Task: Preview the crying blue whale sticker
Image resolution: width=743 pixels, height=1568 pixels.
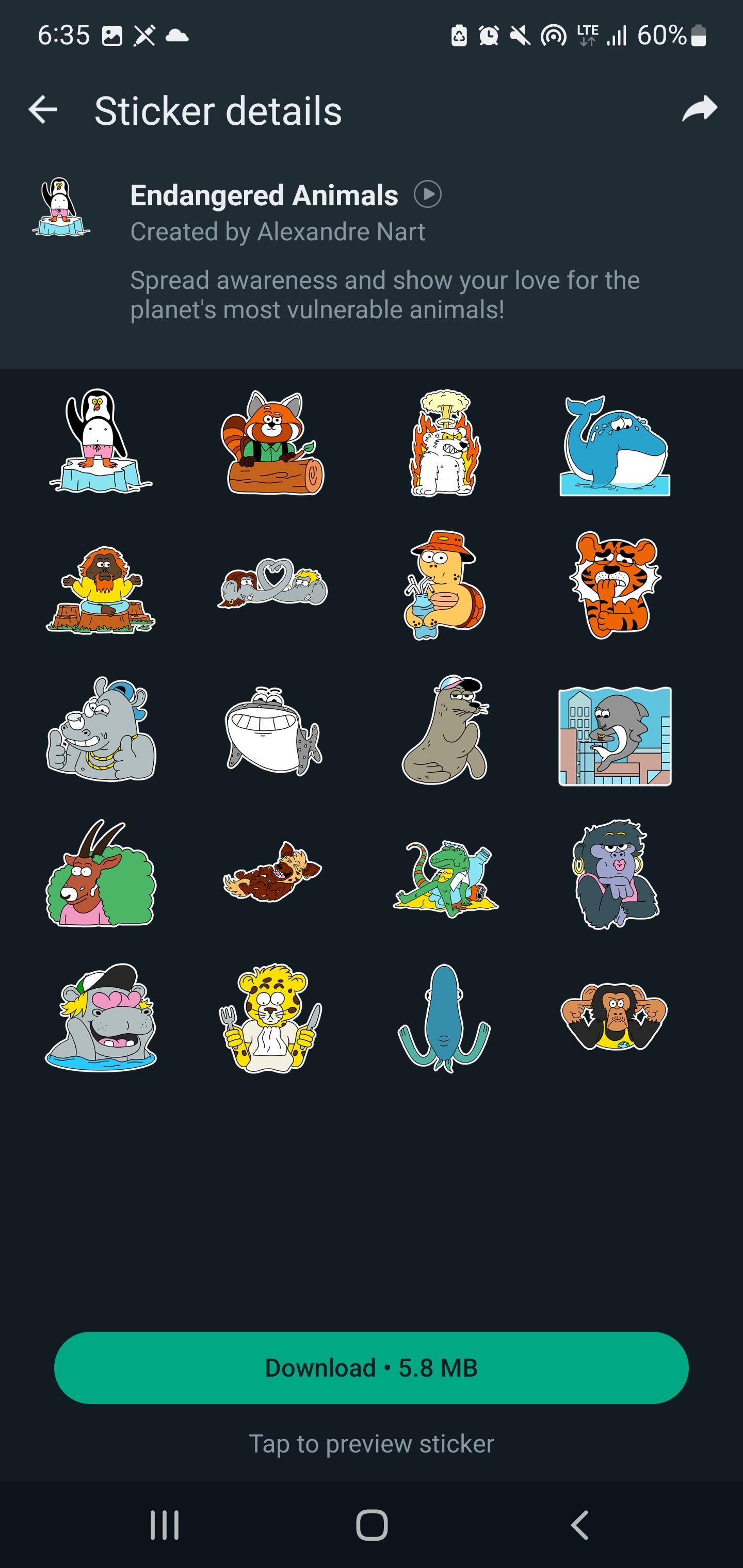Action: tap(615, 446)
